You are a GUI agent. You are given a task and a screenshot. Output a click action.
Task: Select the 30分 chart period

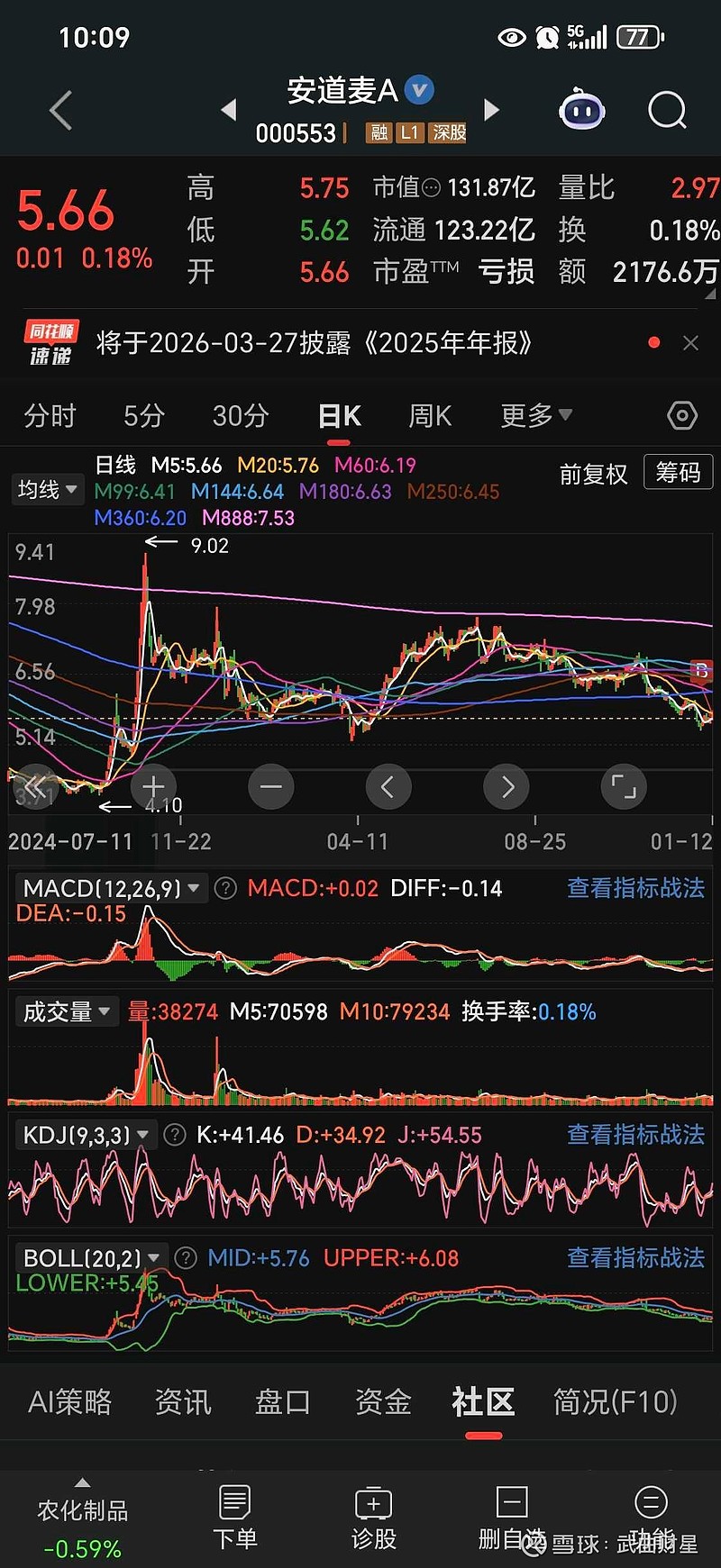coord(241,415)
